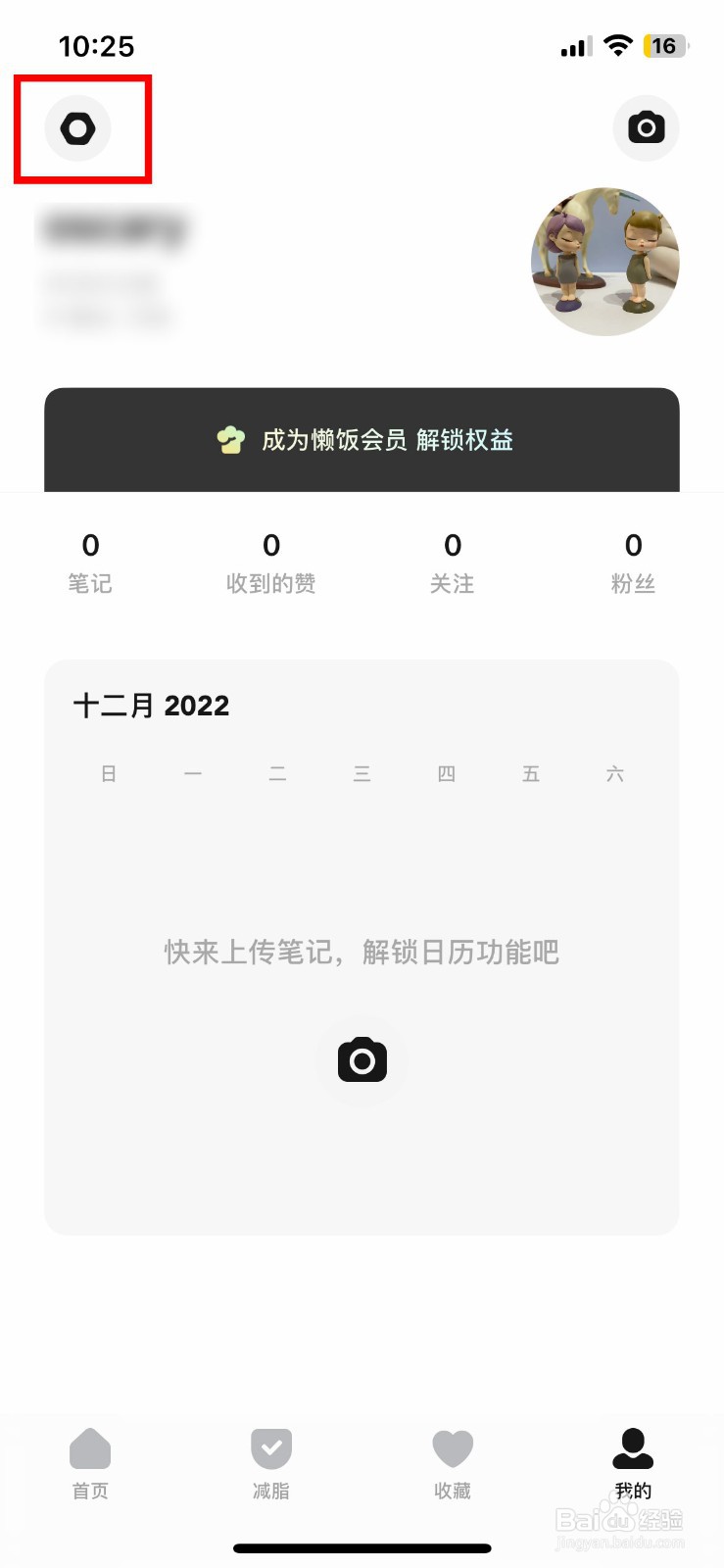
Task: Tap the 减脂 checkmark icon
Action: click(270, 1445)
